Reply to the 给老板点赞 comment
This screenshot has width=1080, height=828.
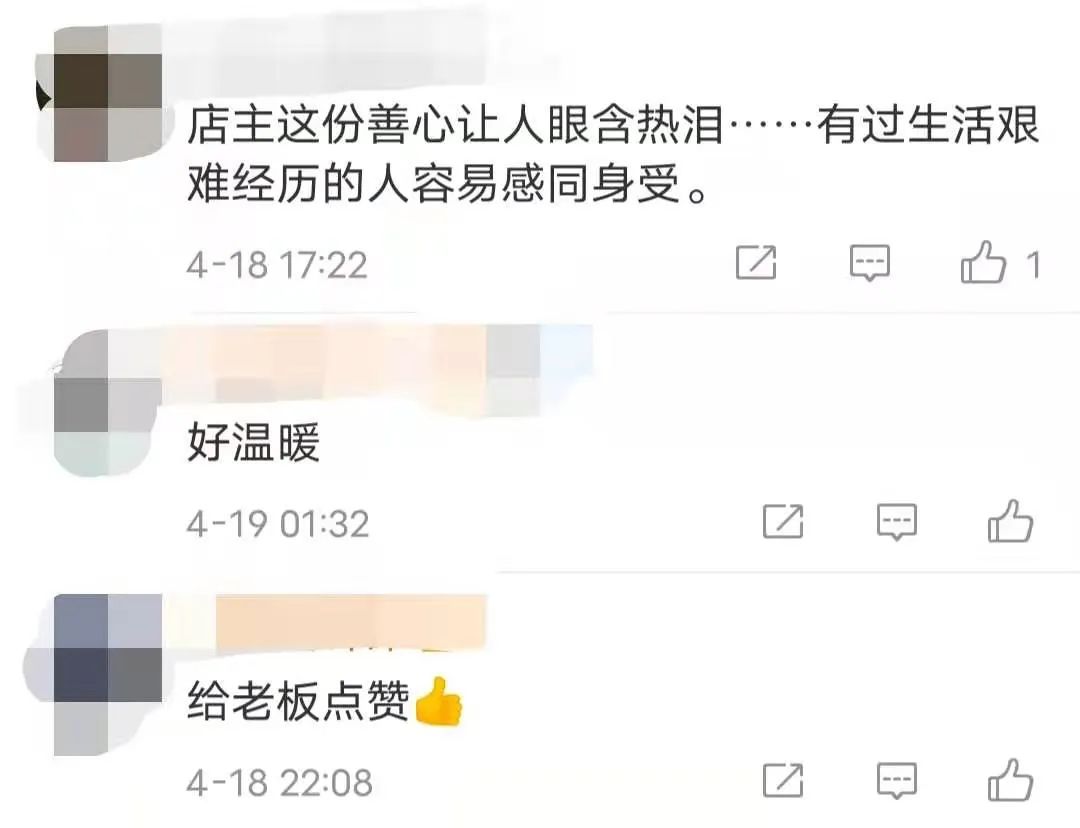click(x=896, y=781)
